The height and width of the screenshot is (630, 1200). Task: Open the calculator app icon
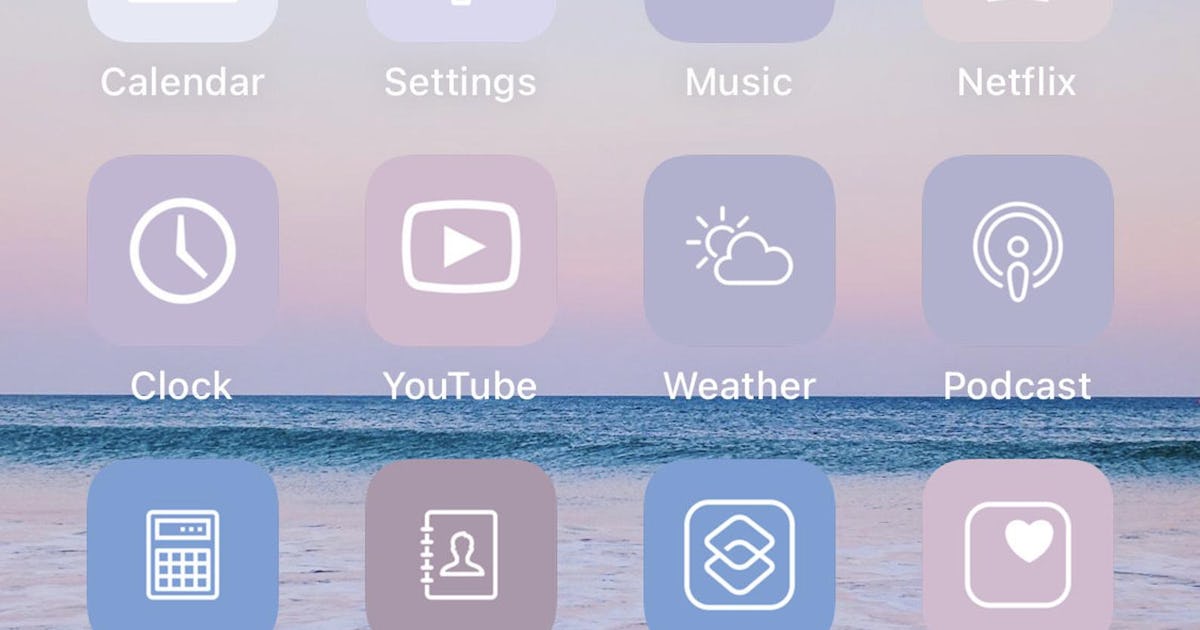pyautogui.click(x=183, y=552)
